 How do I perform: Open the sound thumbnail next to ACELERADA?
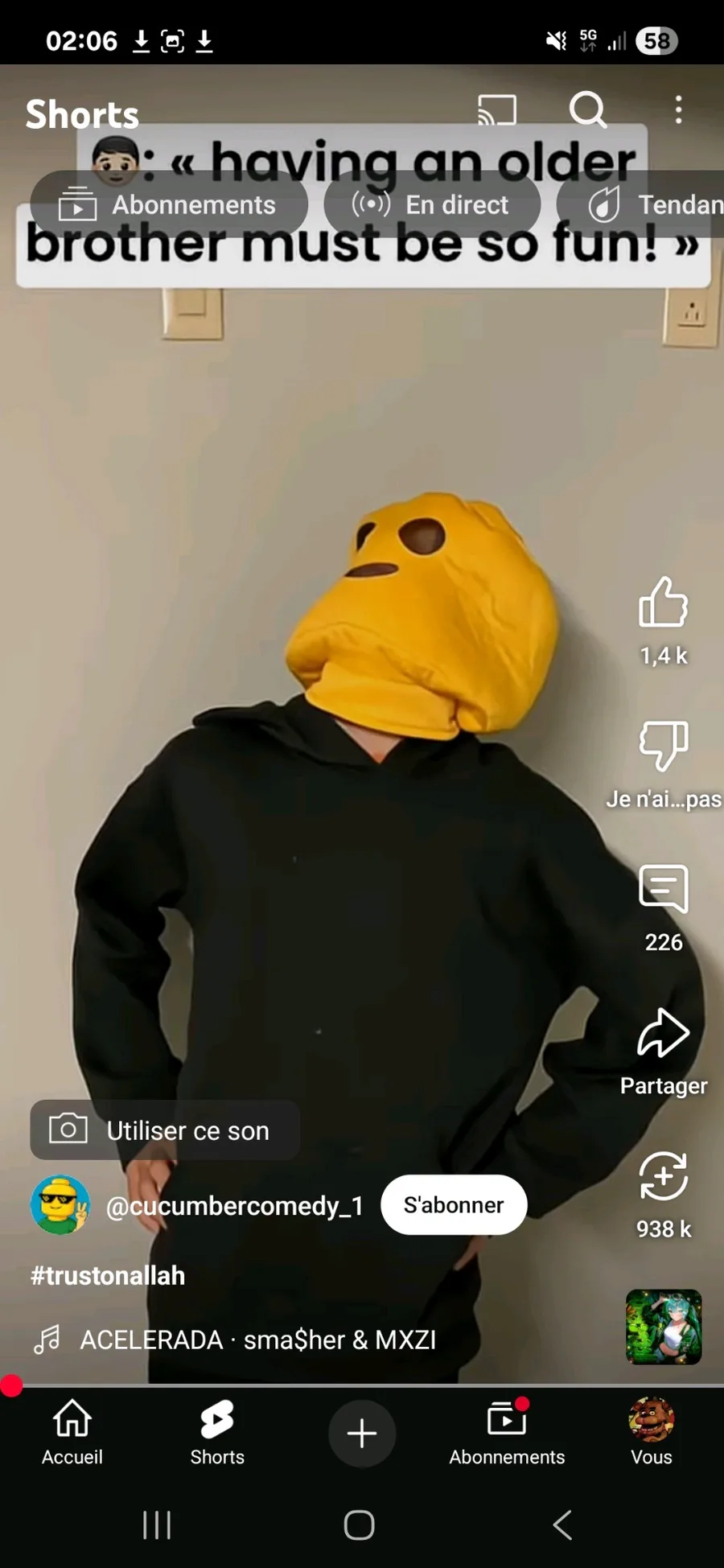point(664,1327)
